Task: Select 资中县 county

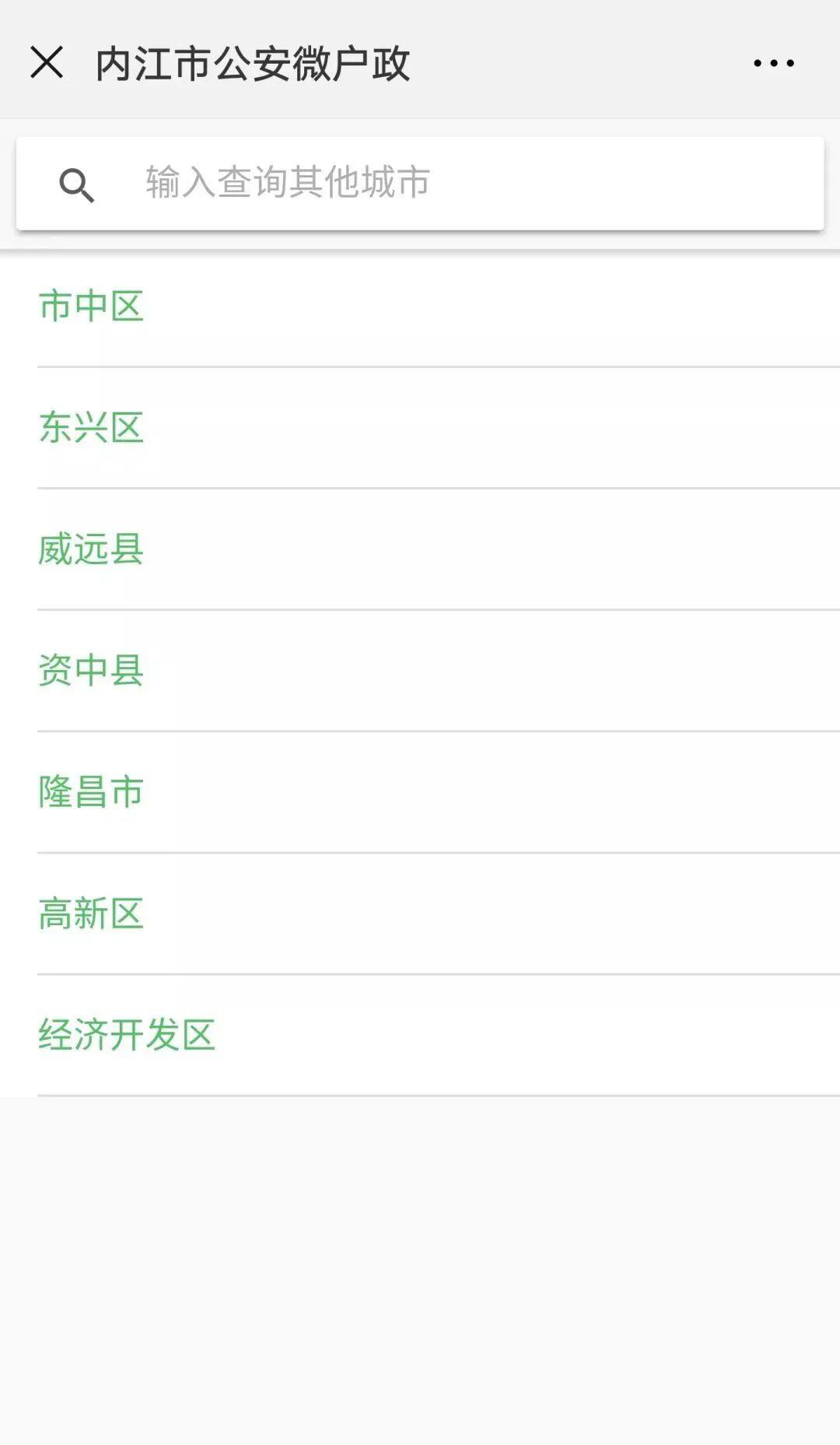Action: [92, 670]
